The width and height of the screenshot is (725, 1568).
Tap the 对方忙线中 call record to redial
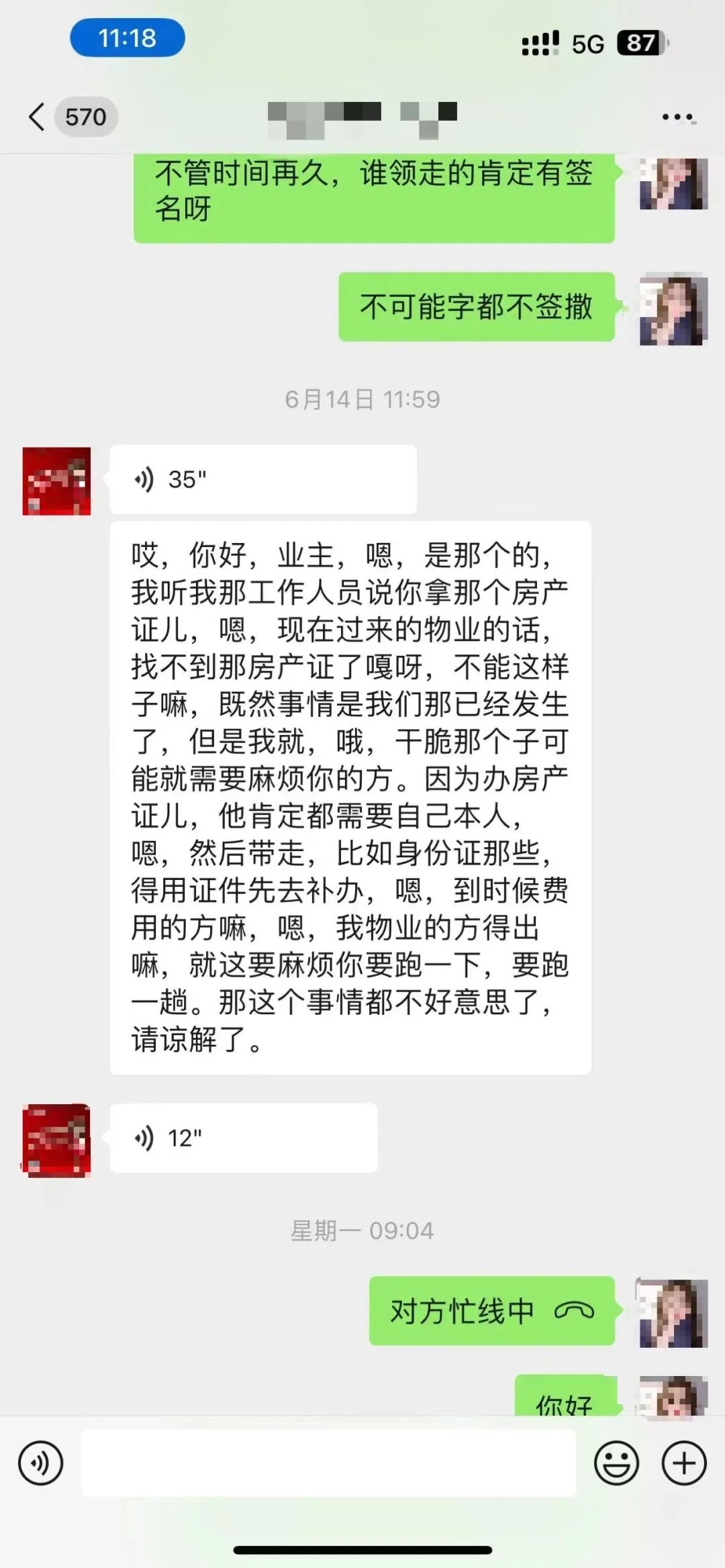click(x=491, y=1310)
